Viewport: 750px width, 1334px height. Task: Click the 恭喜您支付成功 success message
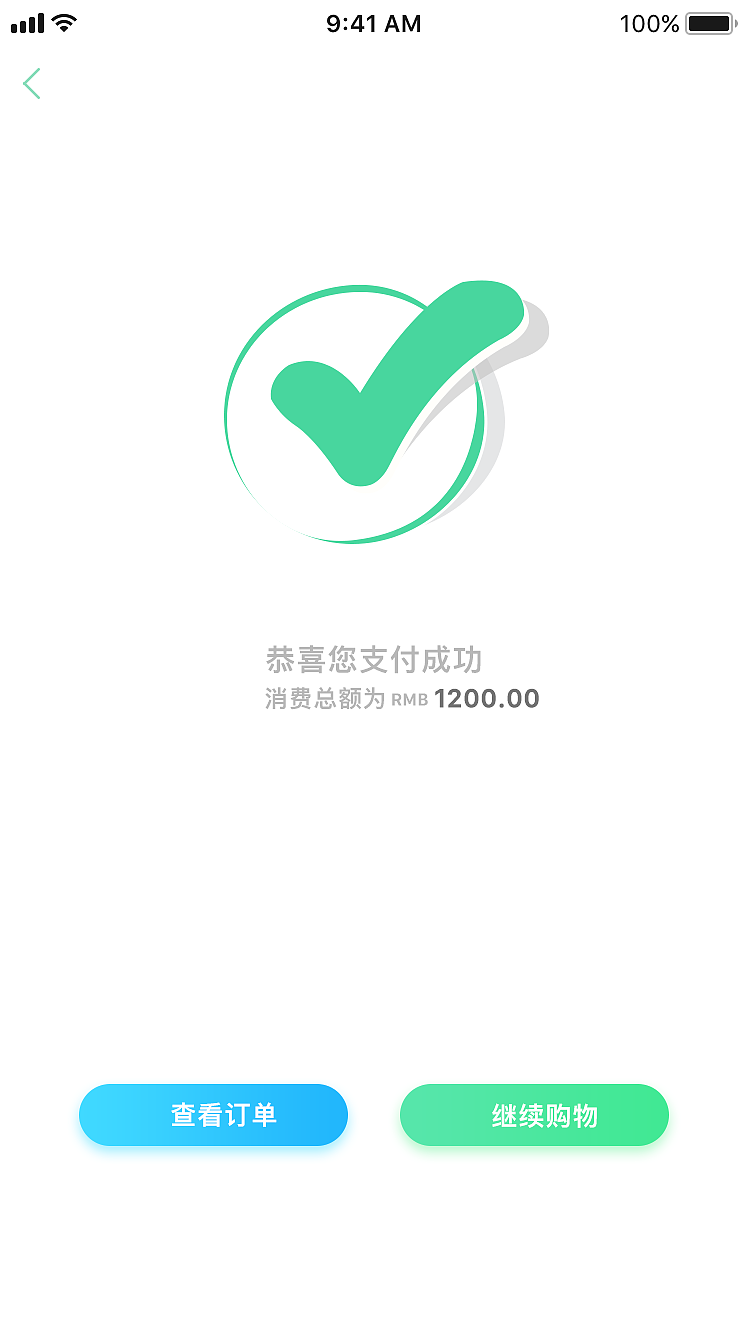tap(375, 660)
